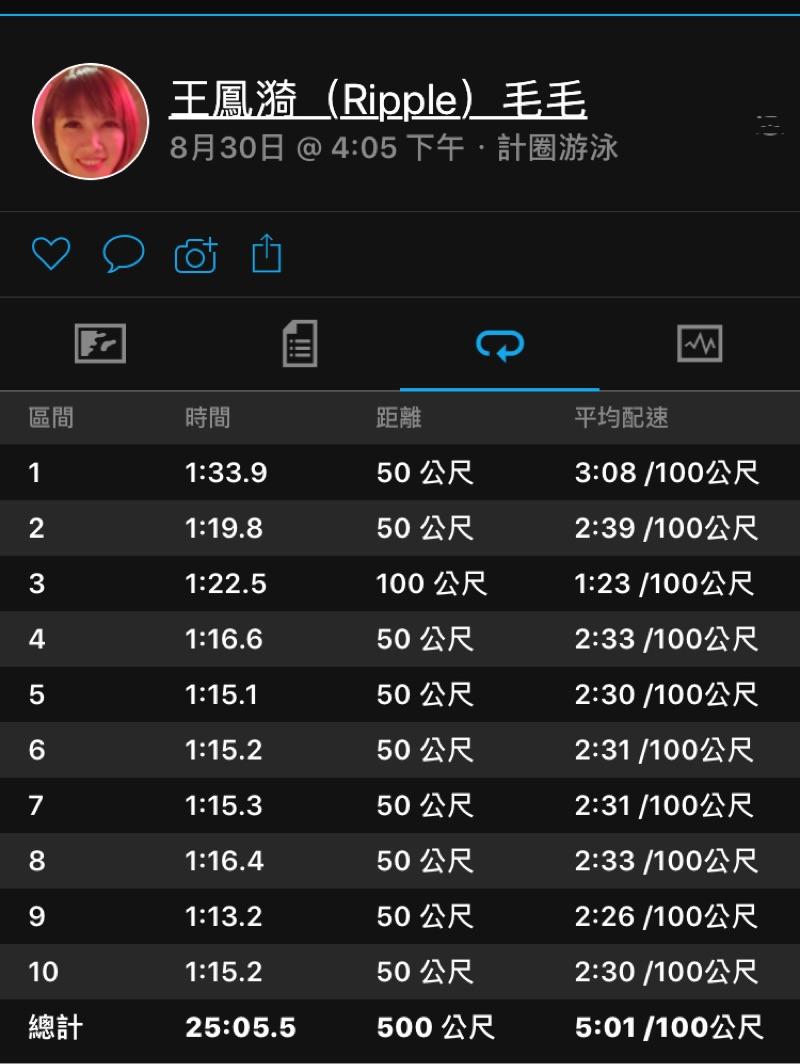Switch to the stats details tab

[x=299, y=344]
